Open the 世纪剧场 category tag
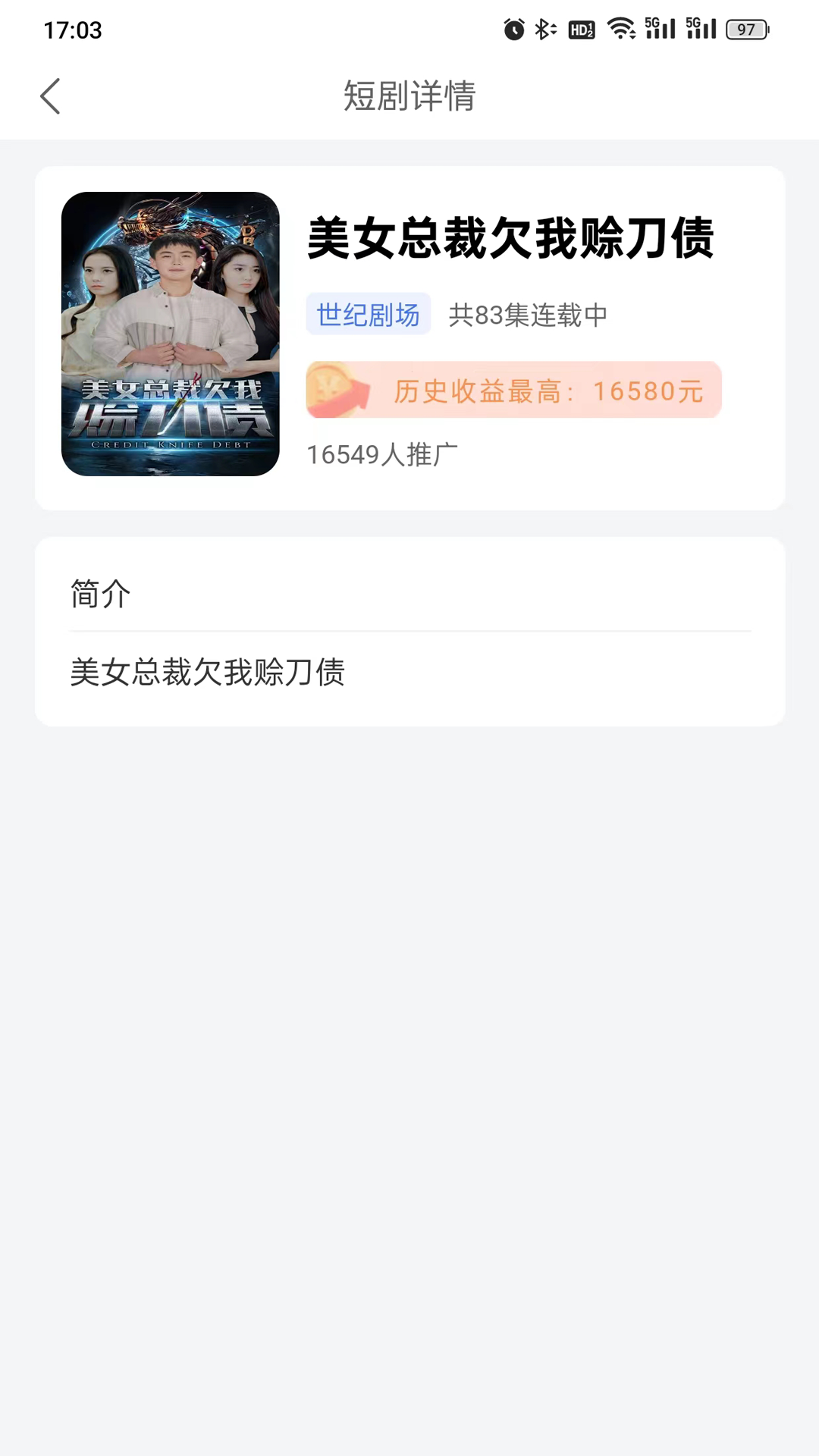The height and width of the screenshot is (1456, 819). (368, 315)
